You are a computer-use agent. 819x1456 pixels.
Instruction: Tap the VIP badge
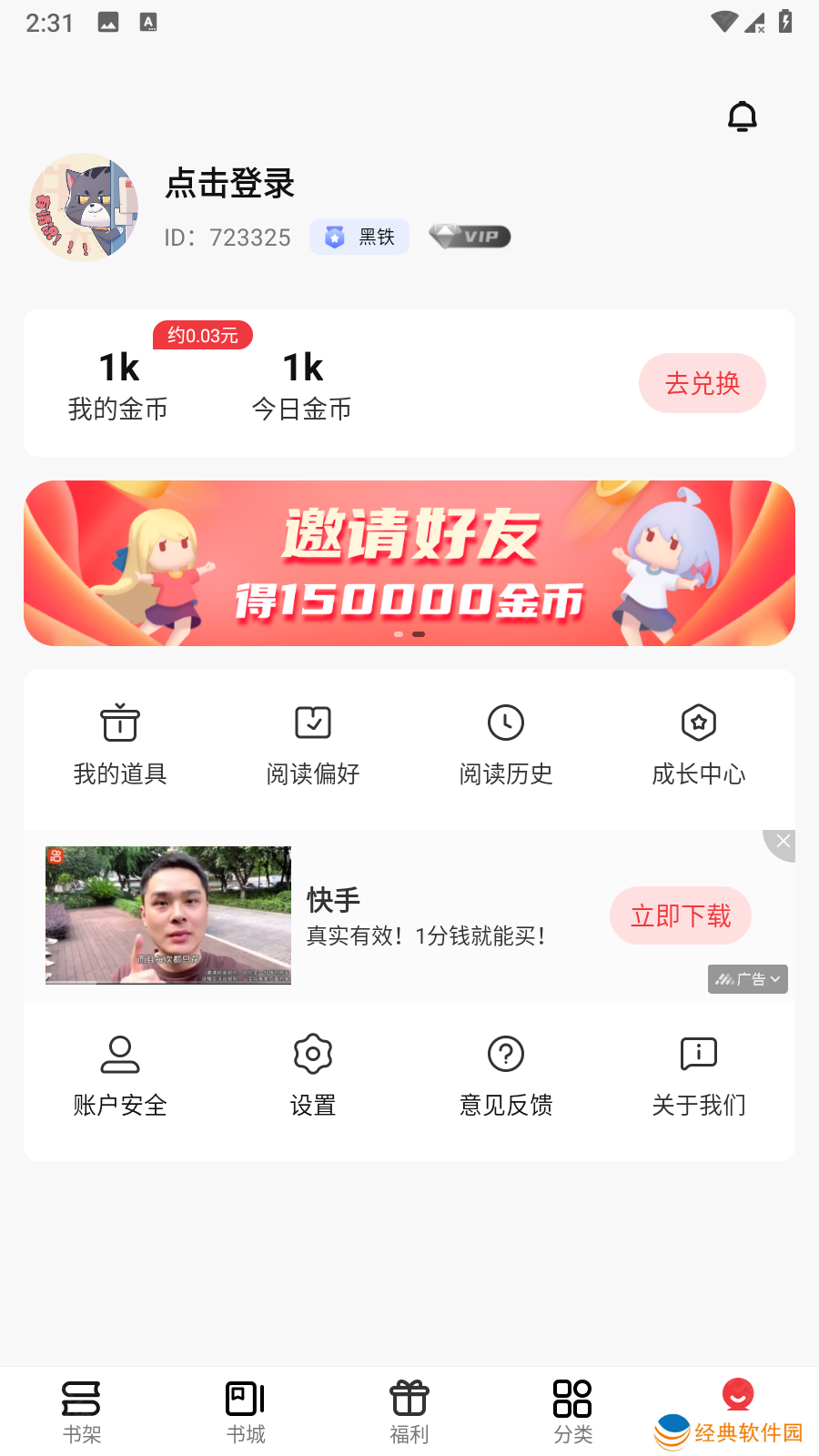pyautogui.click(x=469, y=237)
